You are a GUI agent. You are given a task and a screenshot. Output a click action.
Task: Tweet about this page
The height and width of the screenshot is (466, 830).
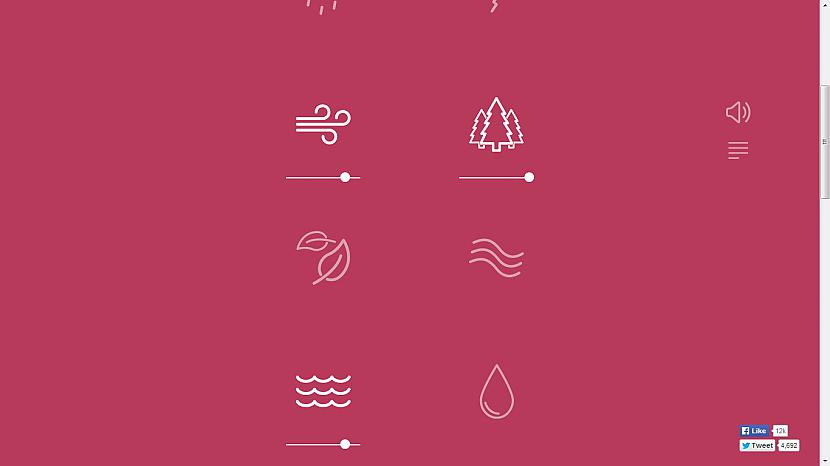(757, 446)
